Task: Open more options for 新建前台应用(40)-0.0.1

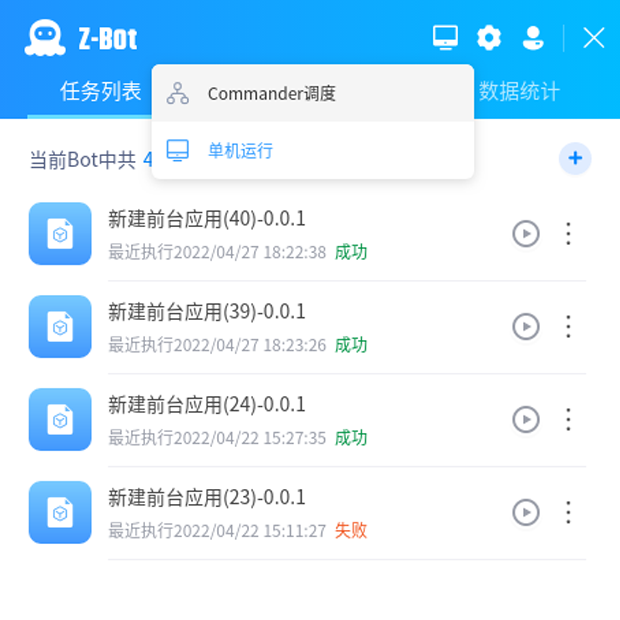Action: click(568, 234)
